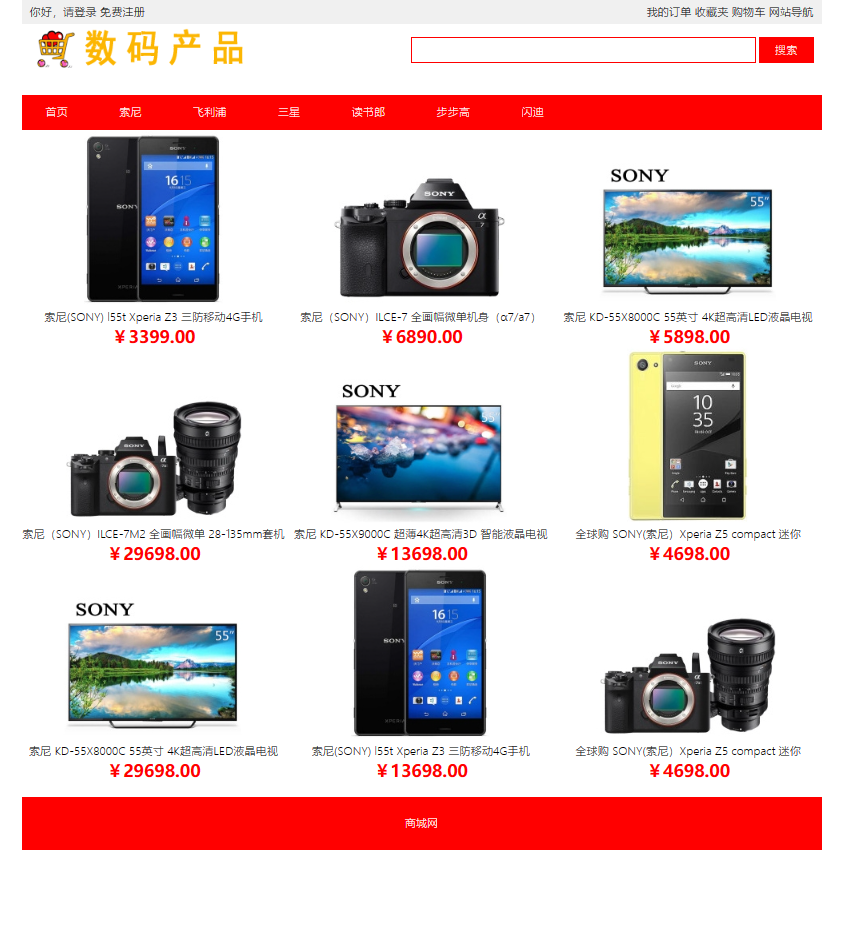Open 我的订单 in top bar
The height and width of the screenshot is (937, 843).
[x=668, y=12]
